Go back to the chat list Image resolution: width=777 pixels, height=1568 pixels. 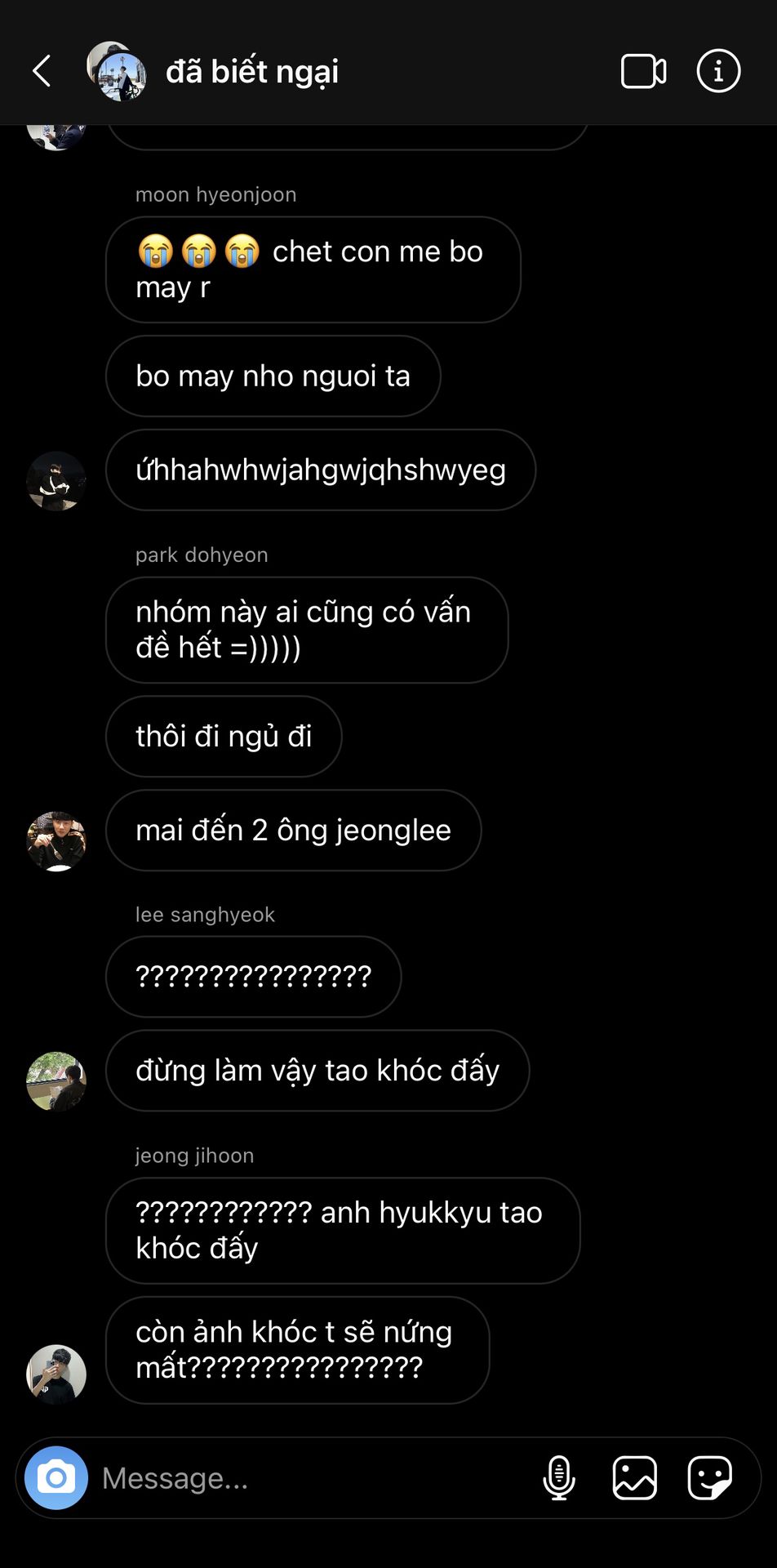(x=42, y=71)
